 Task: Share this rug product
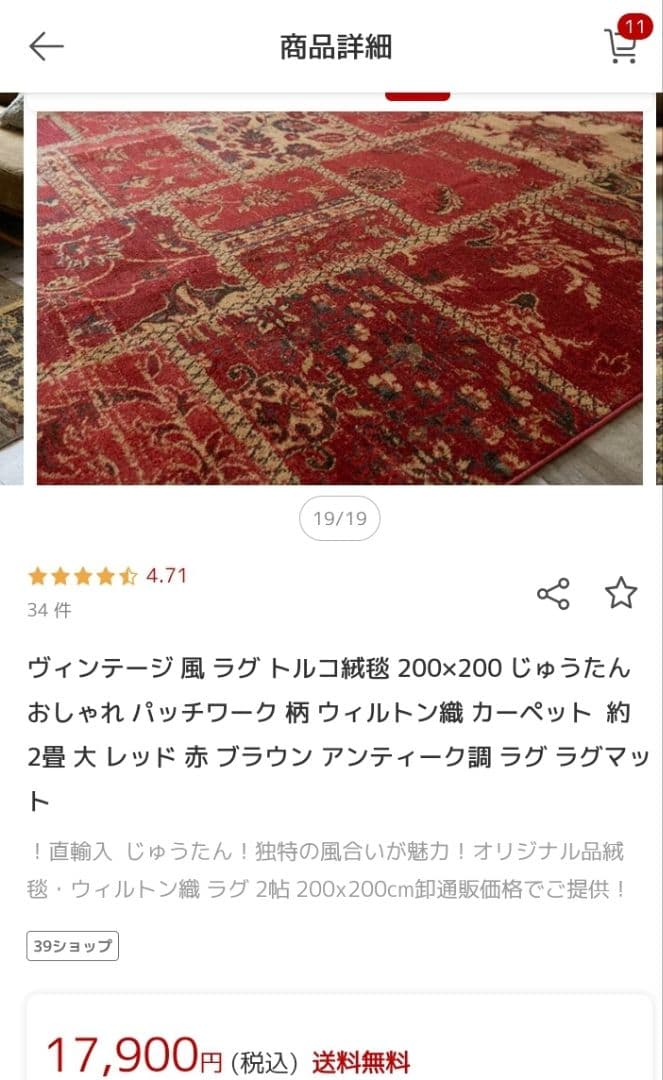[553, 594]
